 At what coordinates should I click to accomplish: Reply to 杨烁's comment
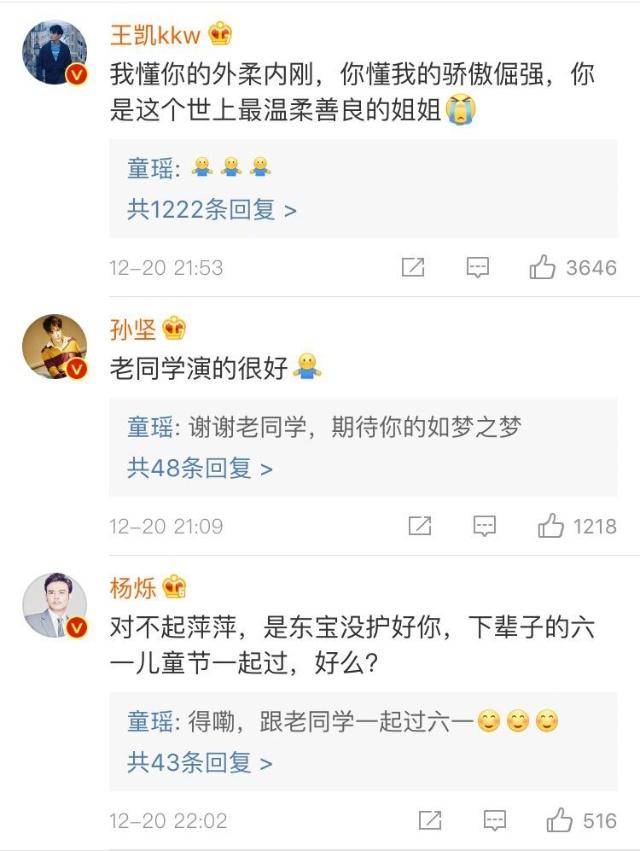point(494,821)
